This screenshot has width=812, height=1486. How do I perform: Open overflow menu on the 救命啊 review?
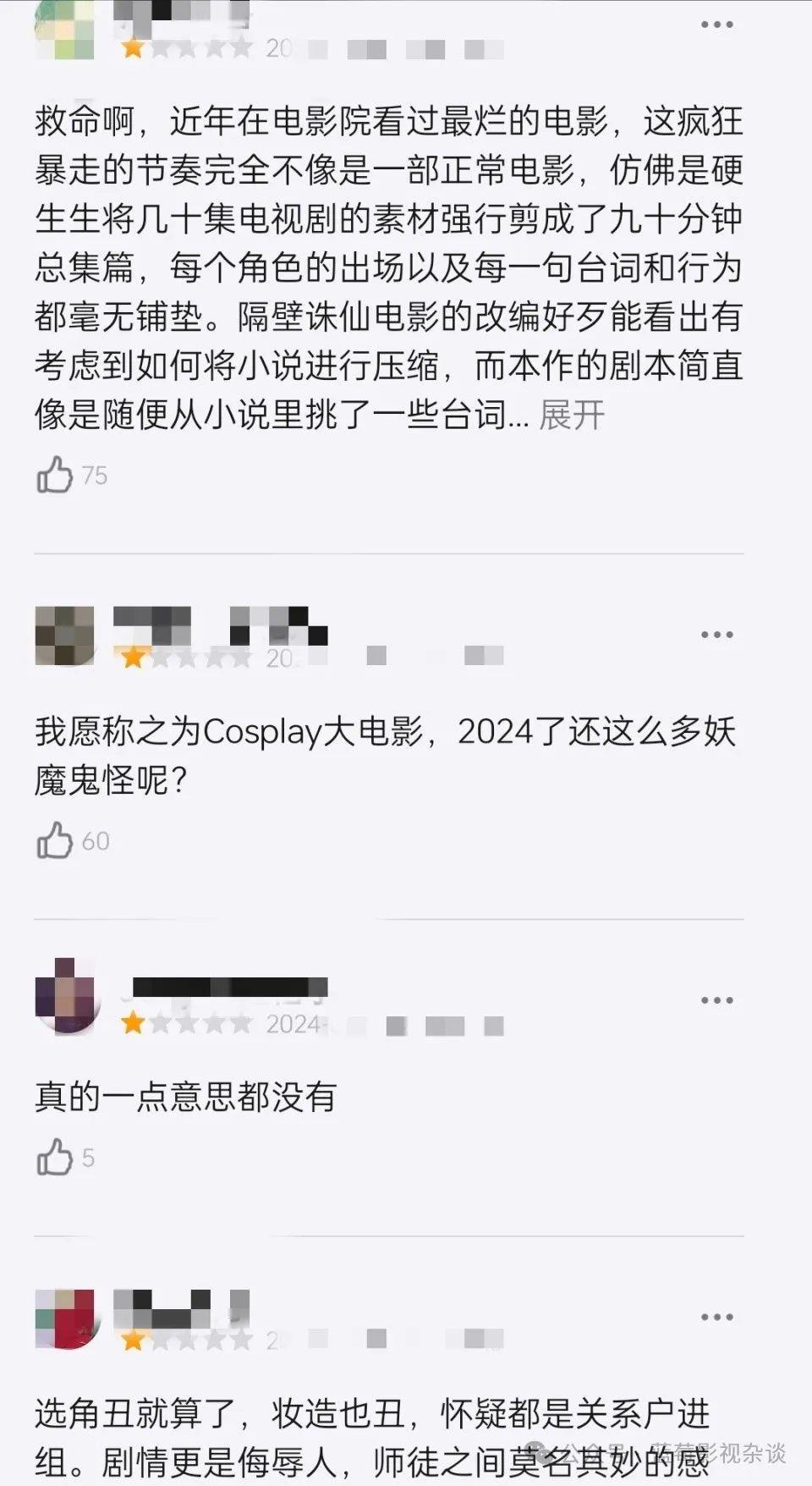coord(716,25)
